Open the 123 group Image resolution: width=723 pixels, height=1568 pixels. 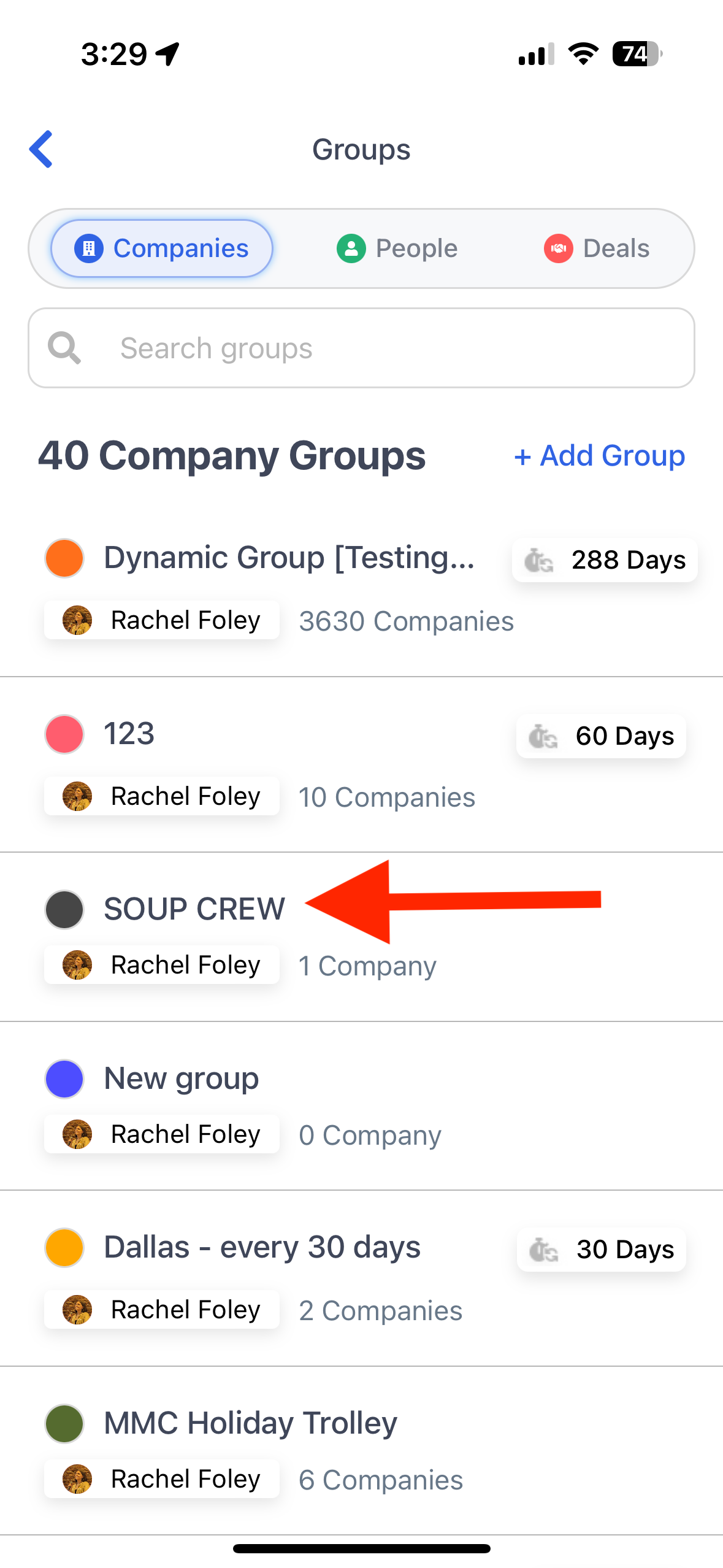pyautogui.click(x=361, y=764)
